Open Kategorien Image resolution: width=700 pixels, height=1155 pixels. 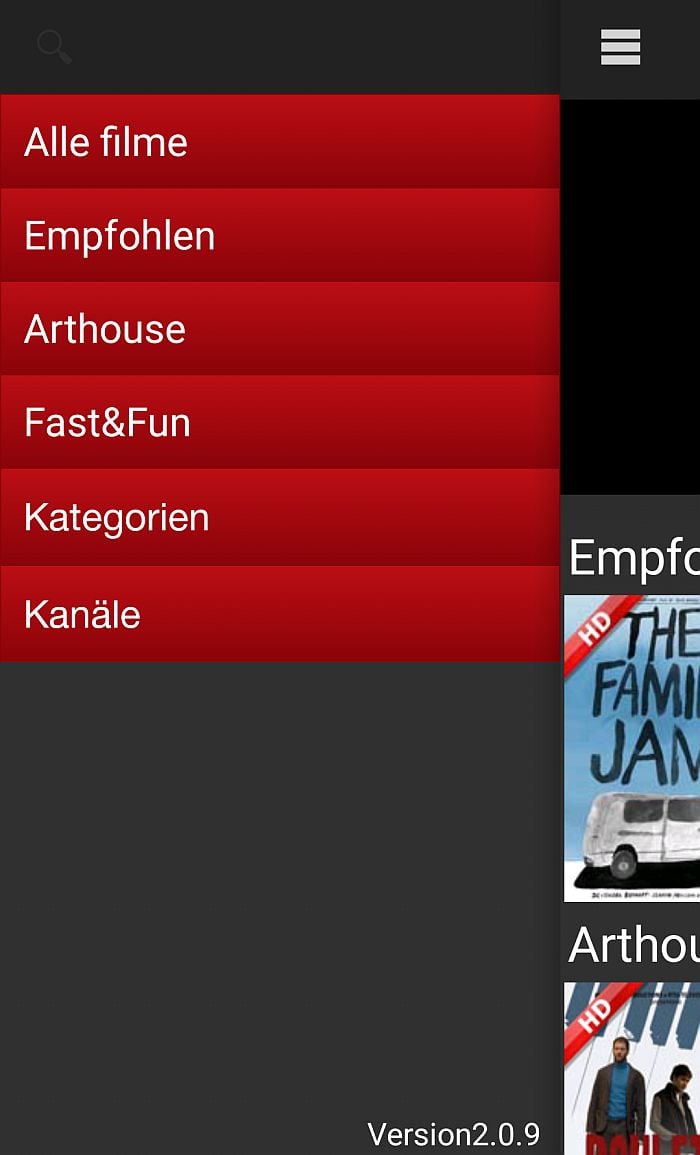pyautogui.click(x=279, y=517)
